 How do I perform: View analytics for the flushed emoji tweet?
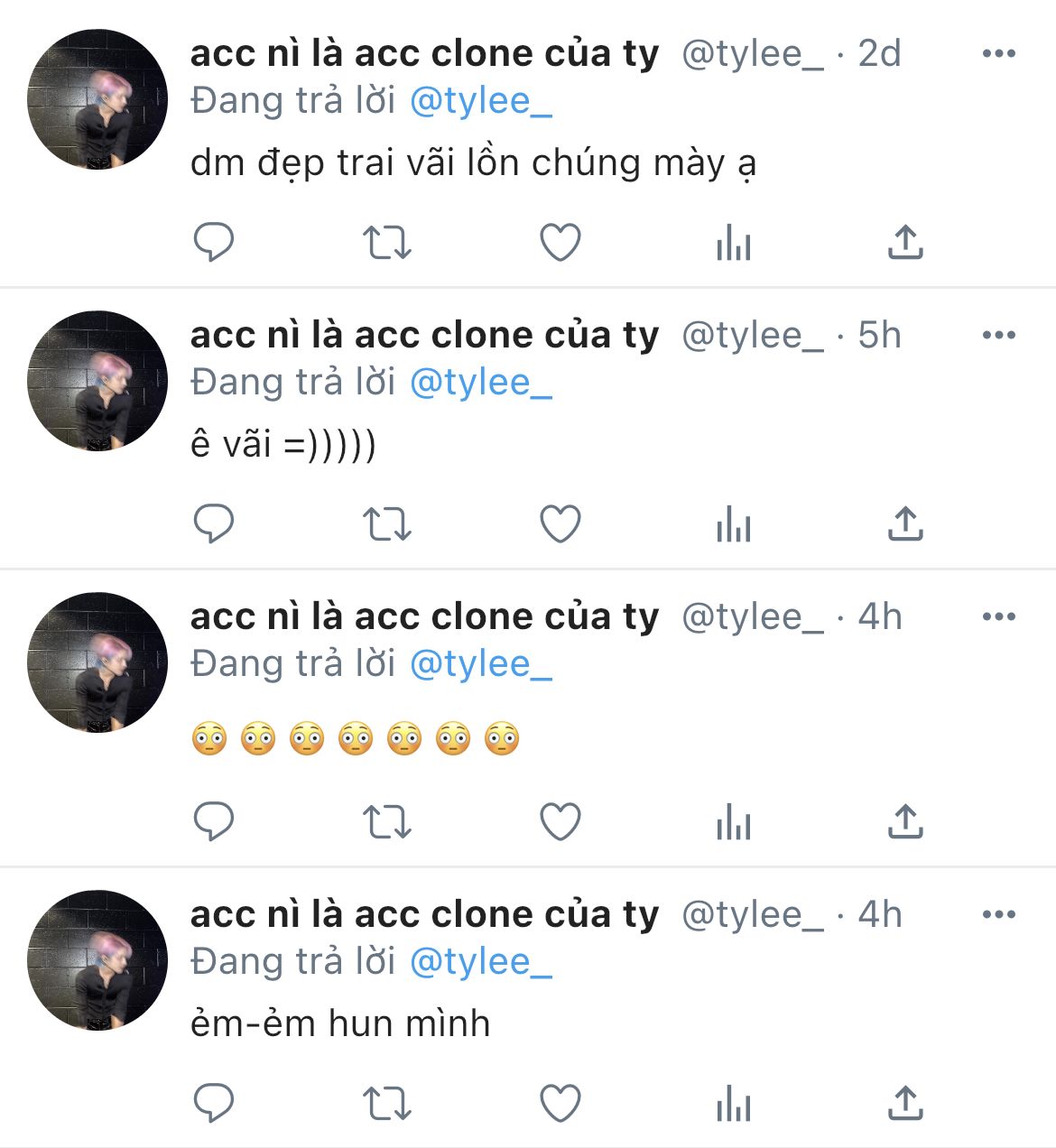click(733, 822)
